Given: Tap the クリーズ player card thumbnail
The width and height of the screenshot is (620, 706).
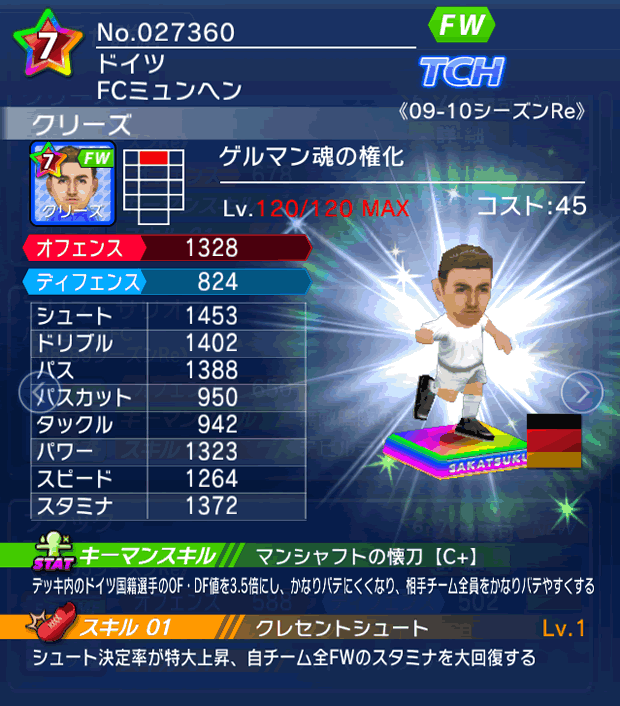Looking at the screenshot, I should pyautogui.click(x=74, y=184).
